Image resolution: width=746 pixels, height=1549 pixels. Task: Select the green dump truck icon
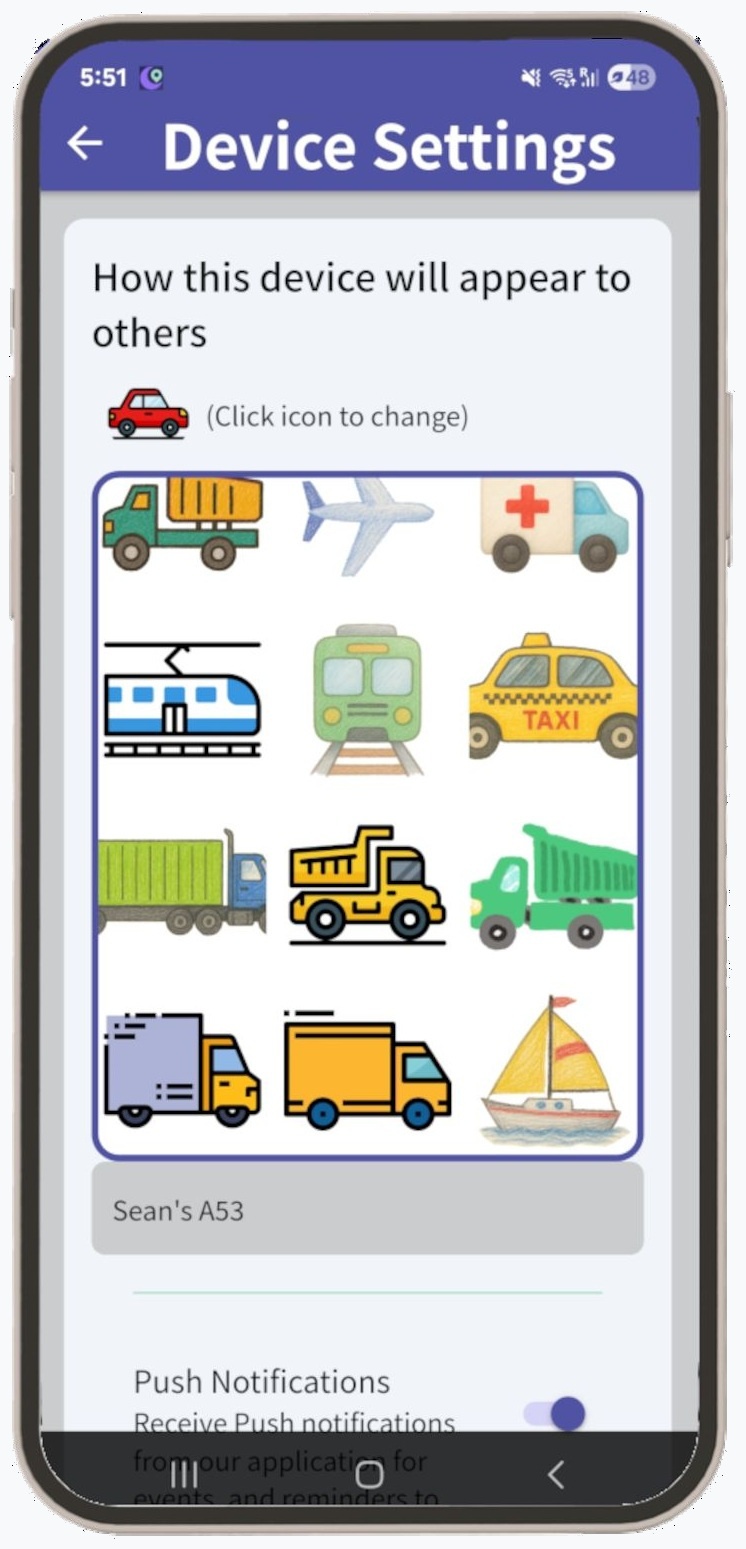click(x=553, y=886)
